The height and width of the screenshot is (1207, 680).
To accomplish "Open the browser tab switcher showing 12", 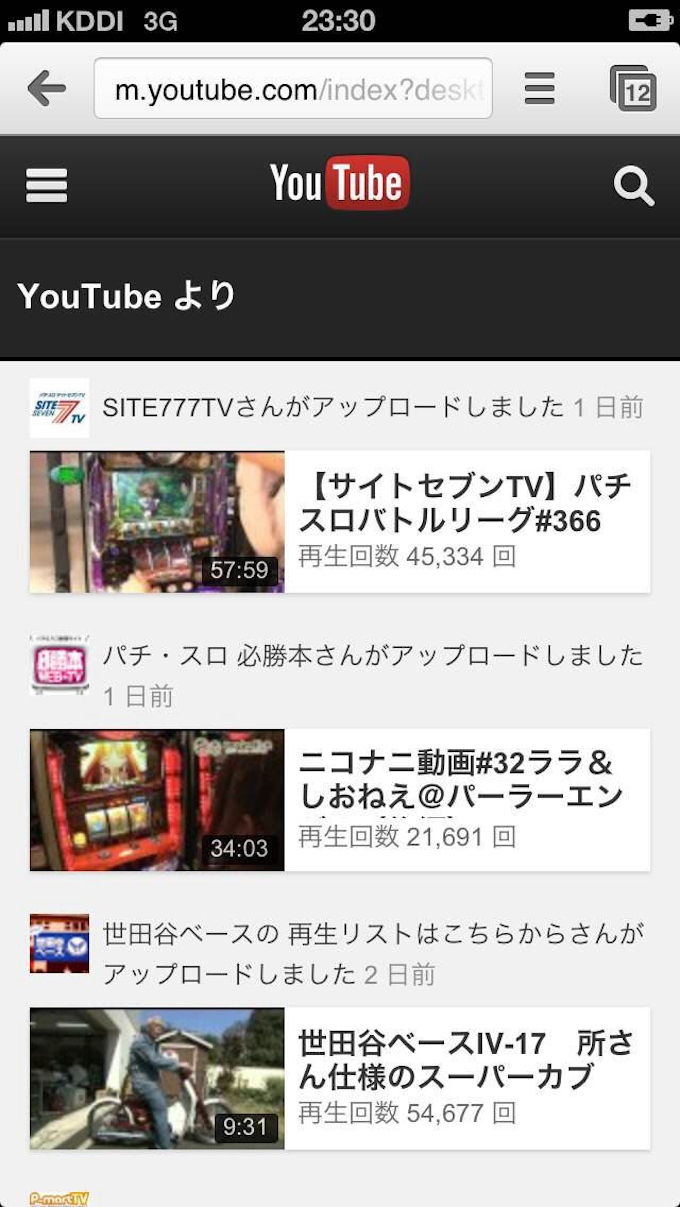I will [633, 89].
